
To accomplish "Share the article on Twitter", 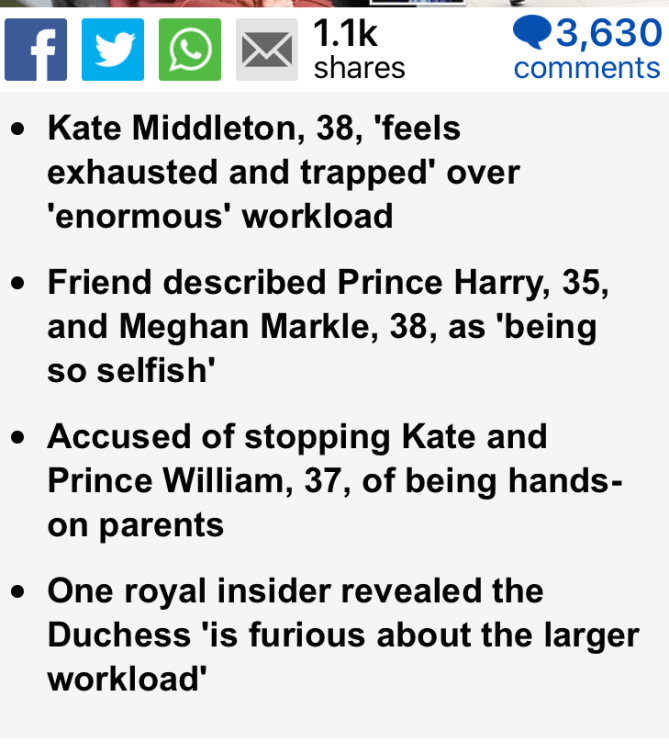I will [112, 50].
